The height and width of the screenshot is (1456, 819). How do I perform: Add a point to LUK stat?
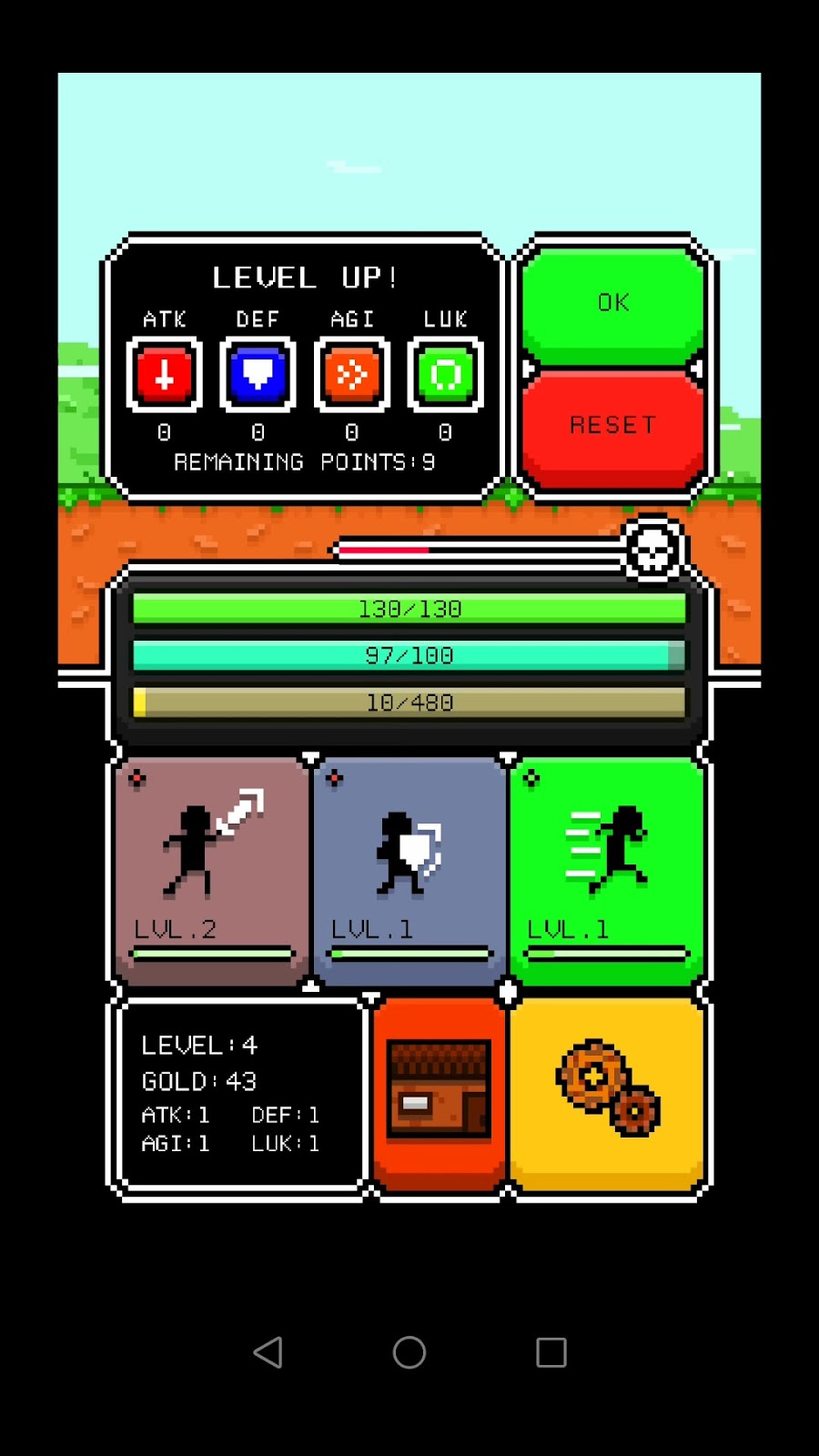[x=445, y=374]
